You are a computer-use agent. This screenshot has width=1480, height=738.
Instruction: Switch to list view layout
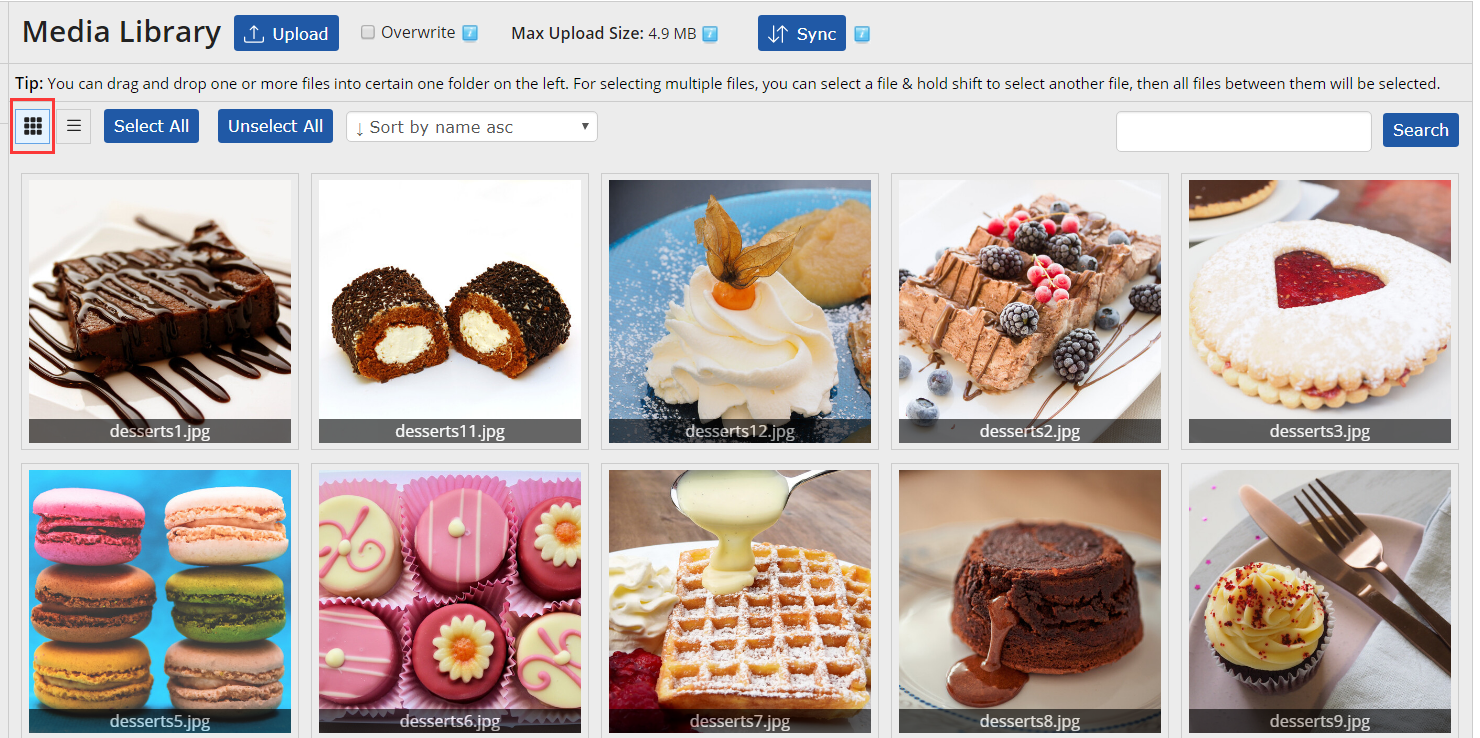coord(74,126)
